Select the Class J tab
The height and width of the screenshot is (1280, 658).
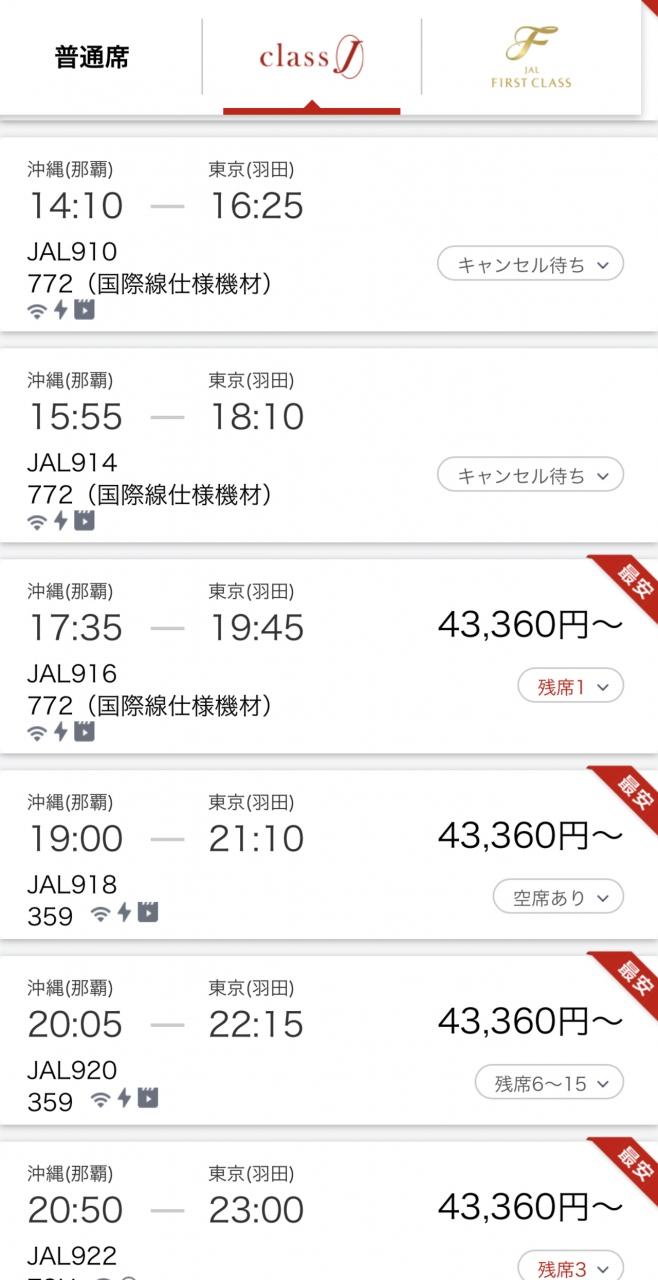click(311, 57)
